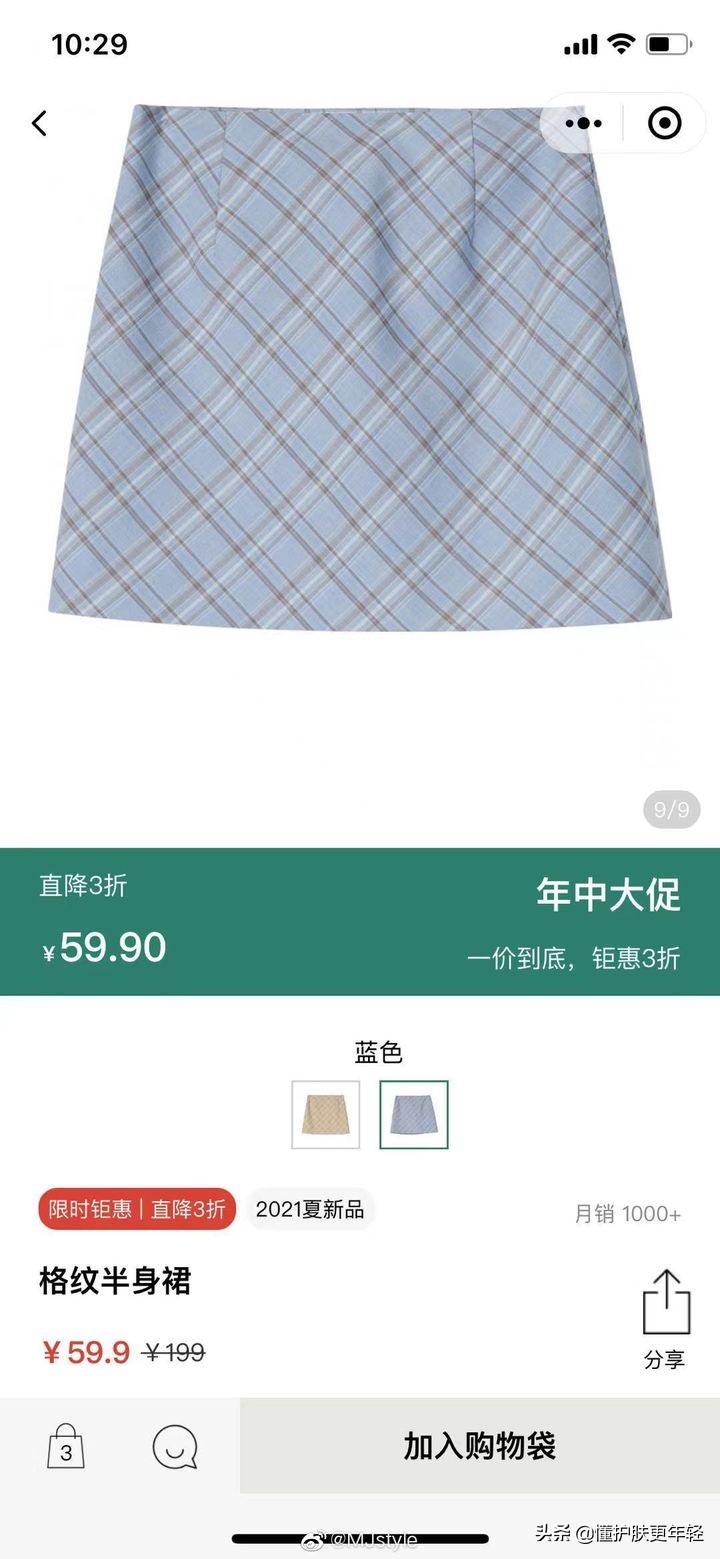Viewport: 720px width, 1559px height.
Task: Open the customer service chat icon
Action: 175,1446
